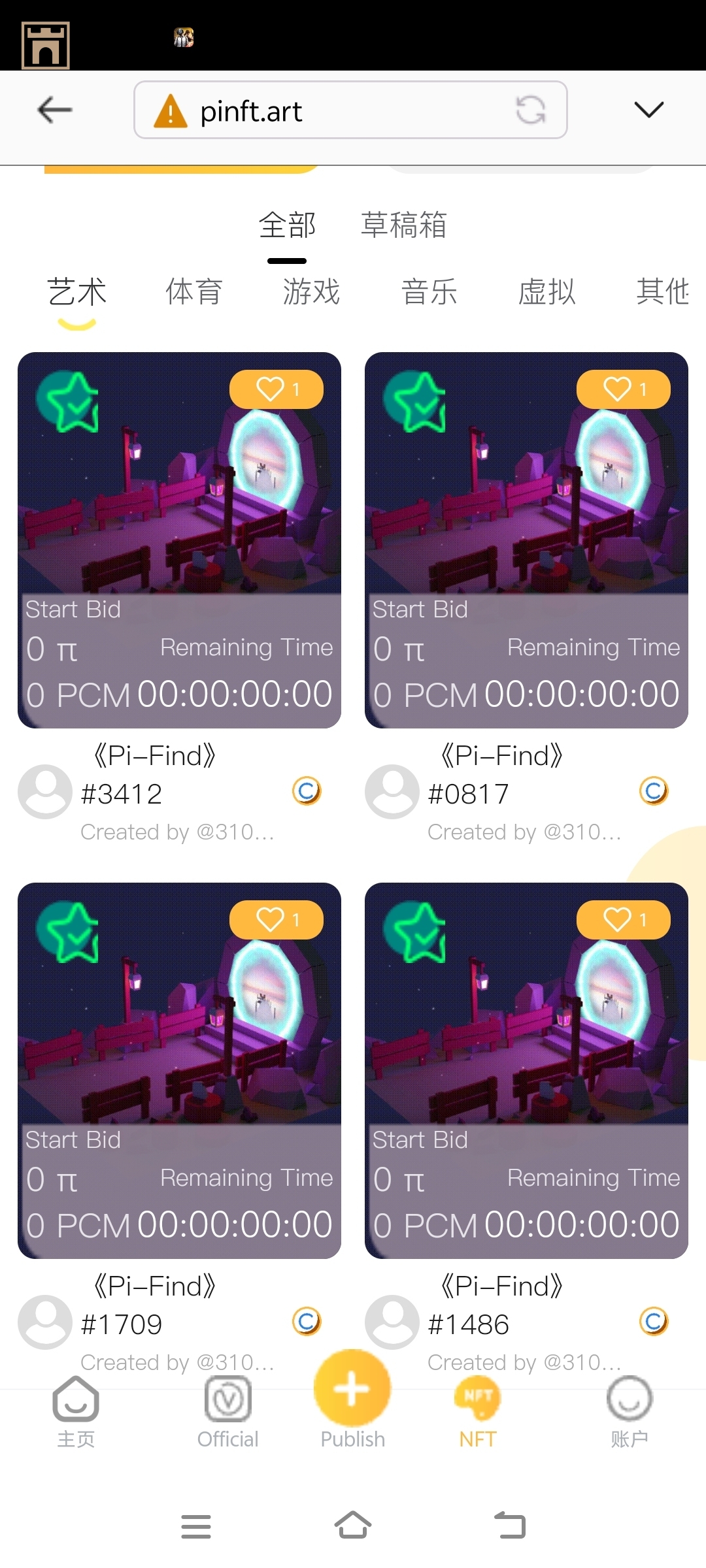The width and height of the screenshot is (706, 1568).
Task: Open the 账户 account tab
Action: coord(629,1411)
